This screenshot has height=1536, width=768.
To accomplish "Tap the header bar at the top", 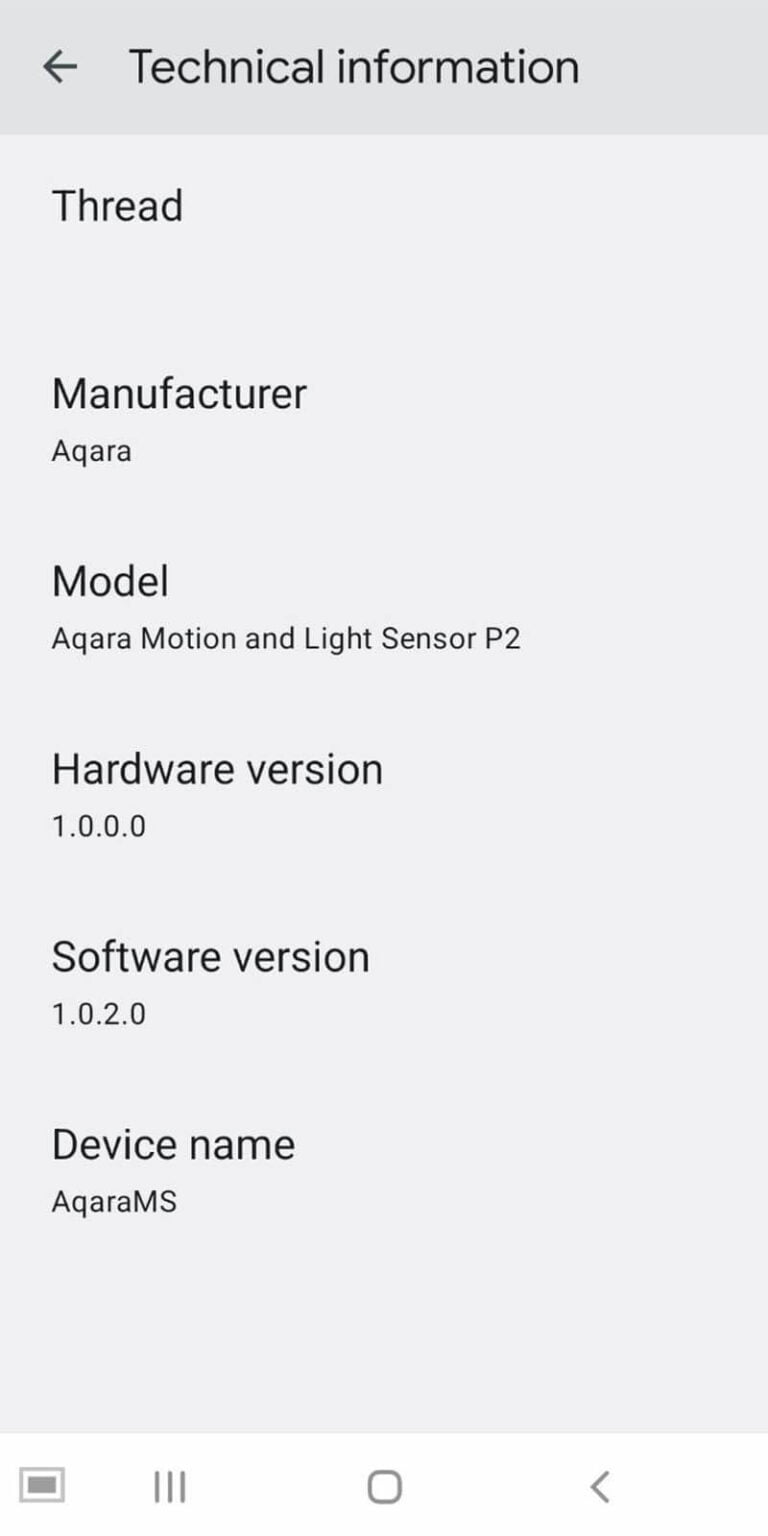I will pos(384,66).
